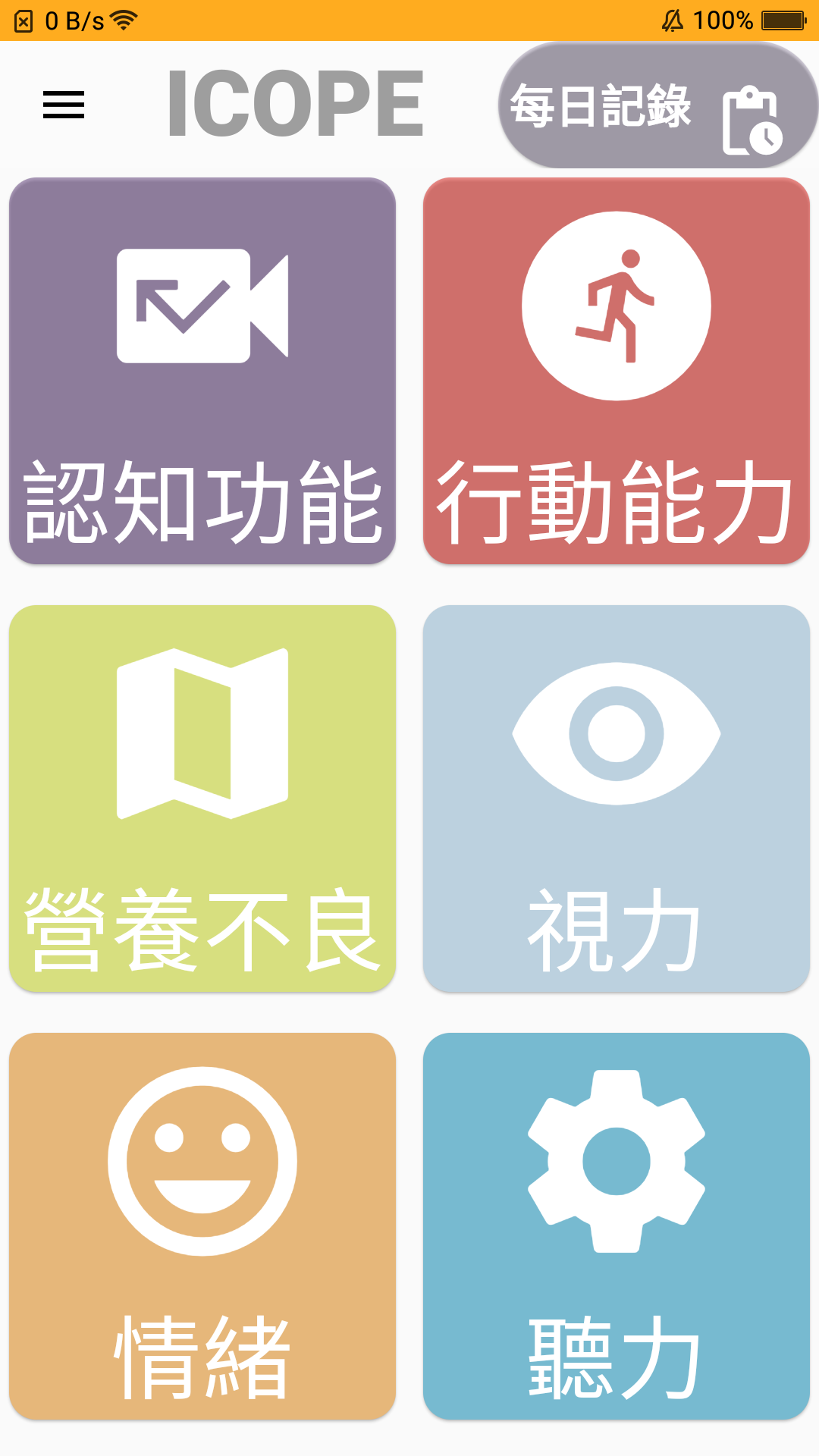Viewport: 819px width, 1456px height.
Task: Tap the 視力 vision tile
Action: tap(616, 799)
